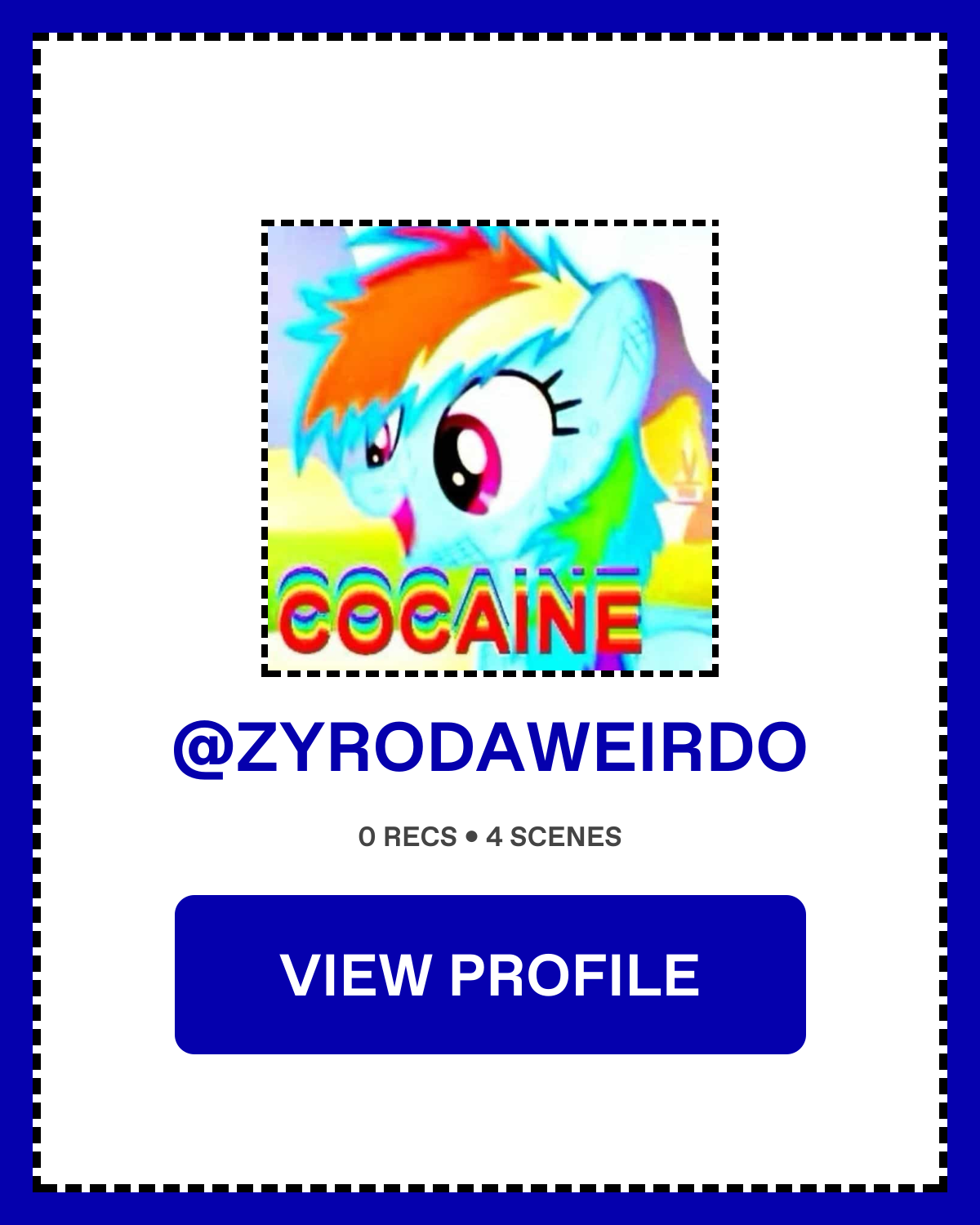Open the @ZYRODAWEIRDO username link
Viewport: 980px width, 1225px height.
pos(490,747)
